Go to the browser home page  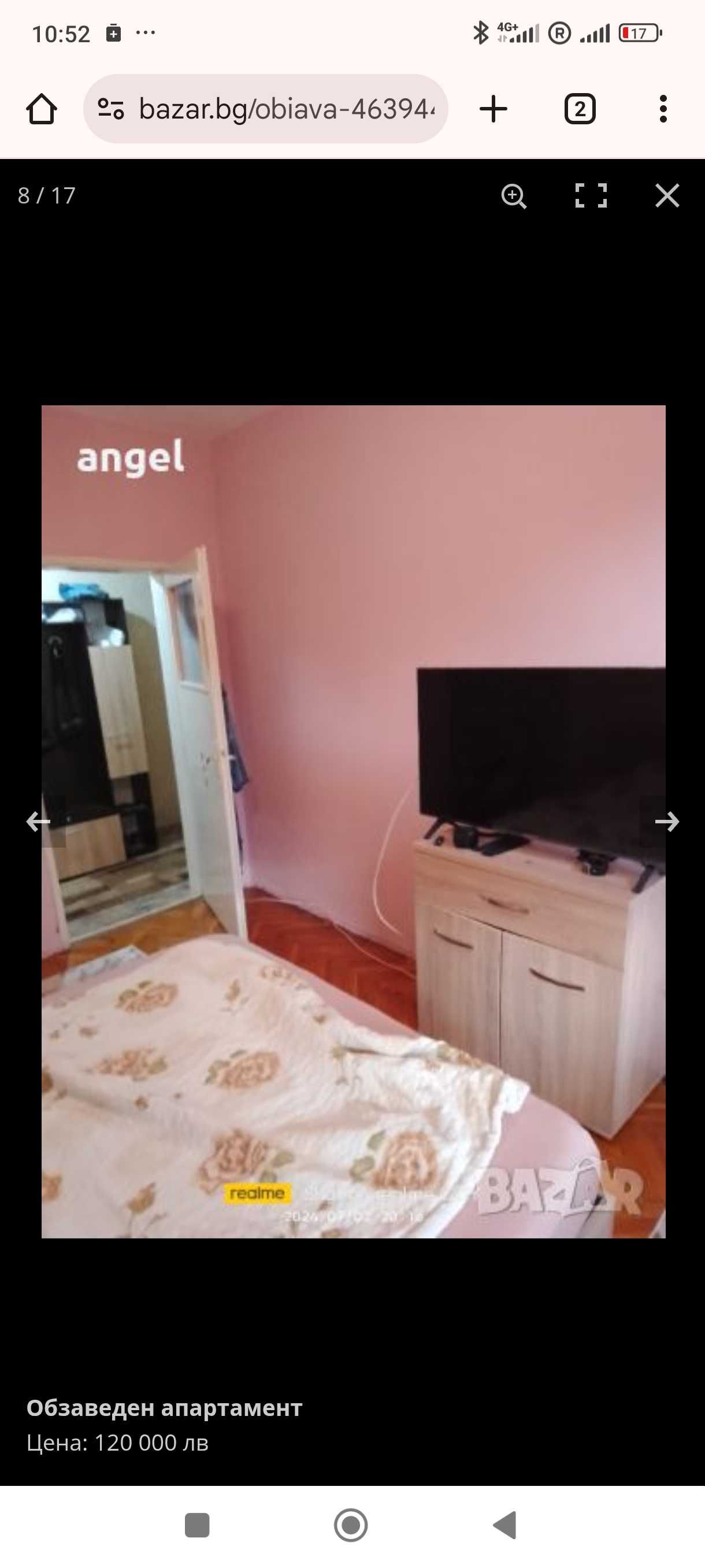click(42, 110)
